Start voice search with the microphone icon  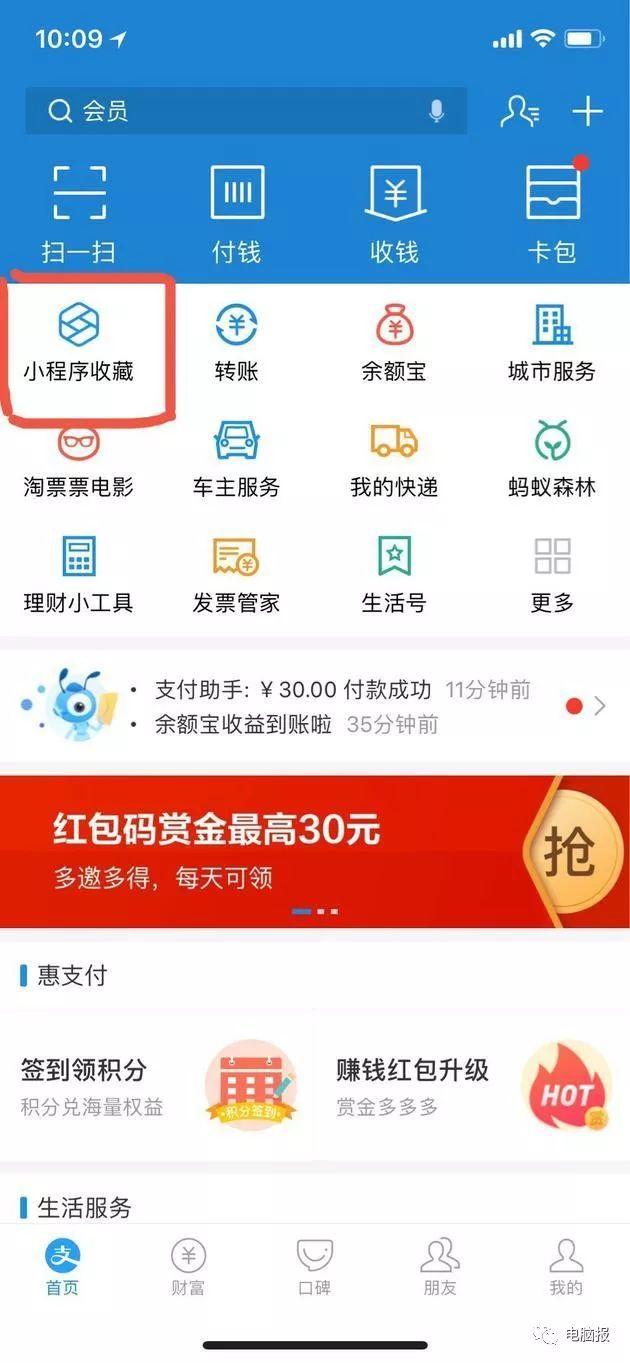[436, 111]
